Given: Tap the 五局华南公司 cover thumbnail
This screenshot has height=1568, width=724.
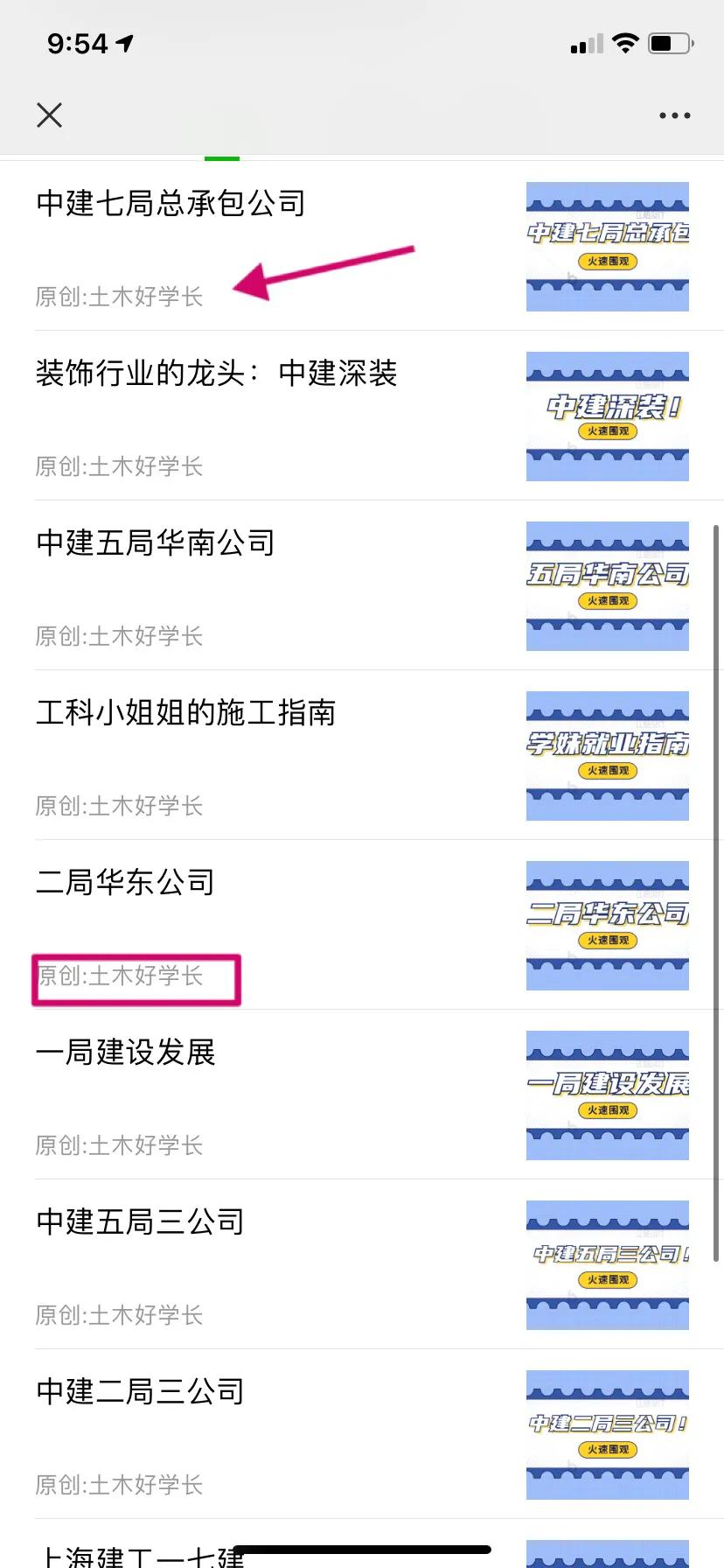Looking at the screenshot, I should pyautogui.click(x=607, y=585).
